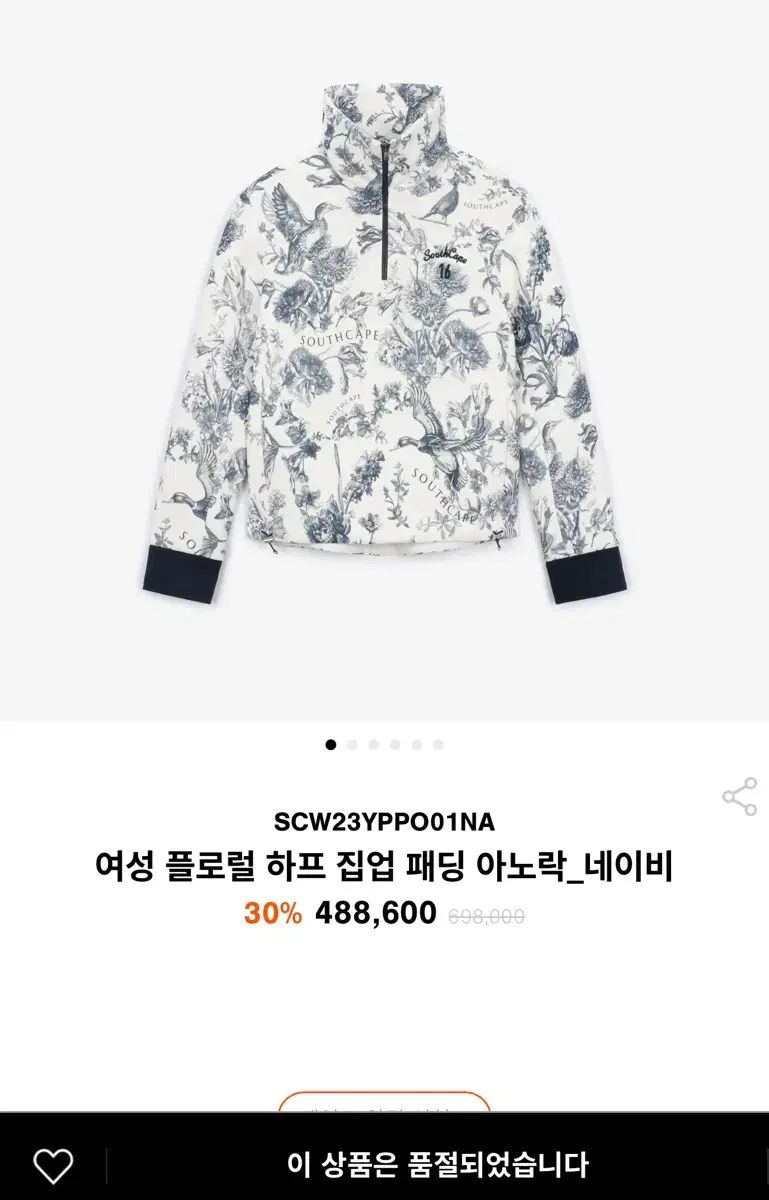Screen dimensions: 769x1200
Task: Jump to the second image dot
Action: point(352,745)
